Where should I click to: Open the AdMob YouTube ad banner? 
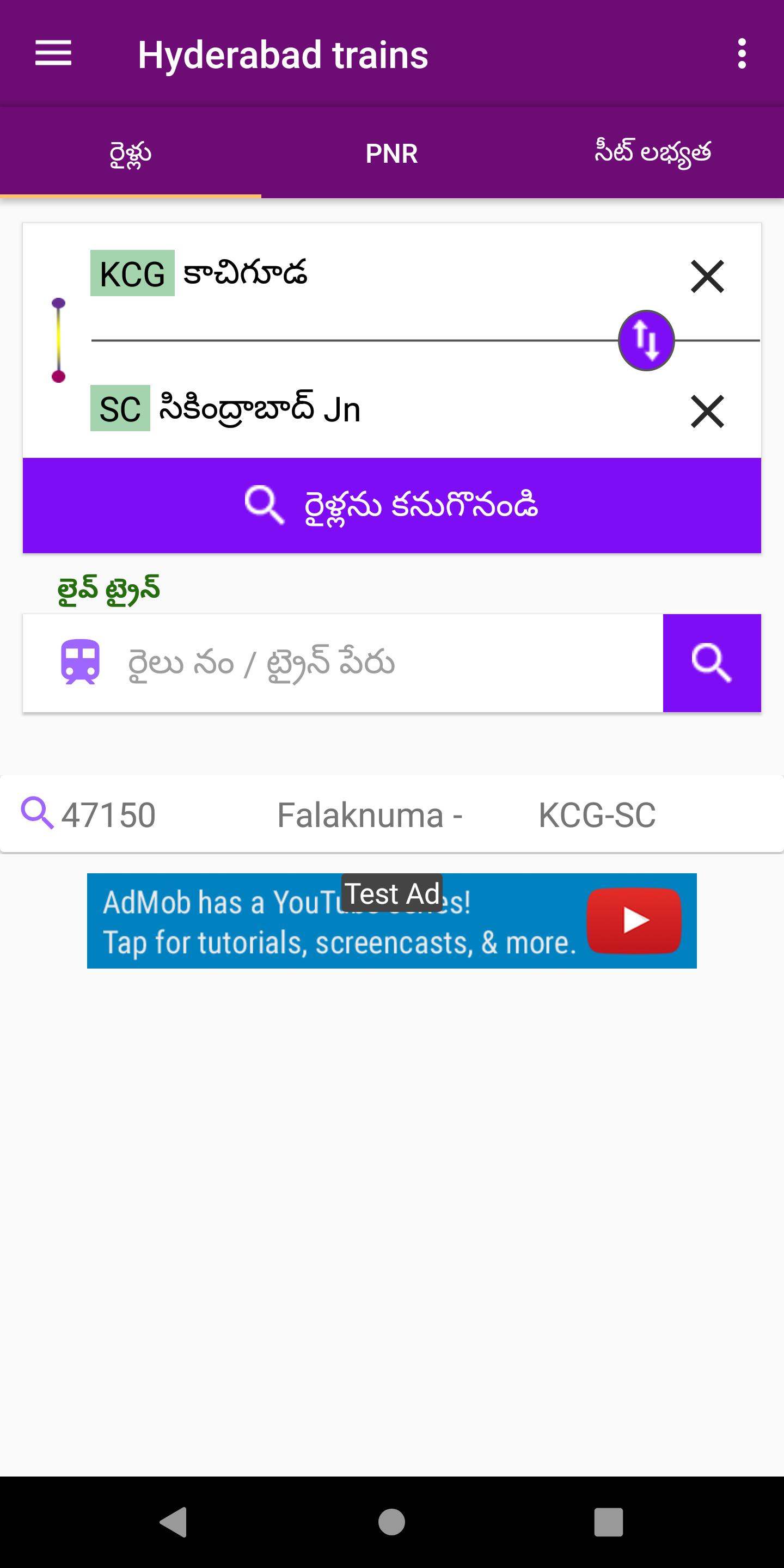391,920
